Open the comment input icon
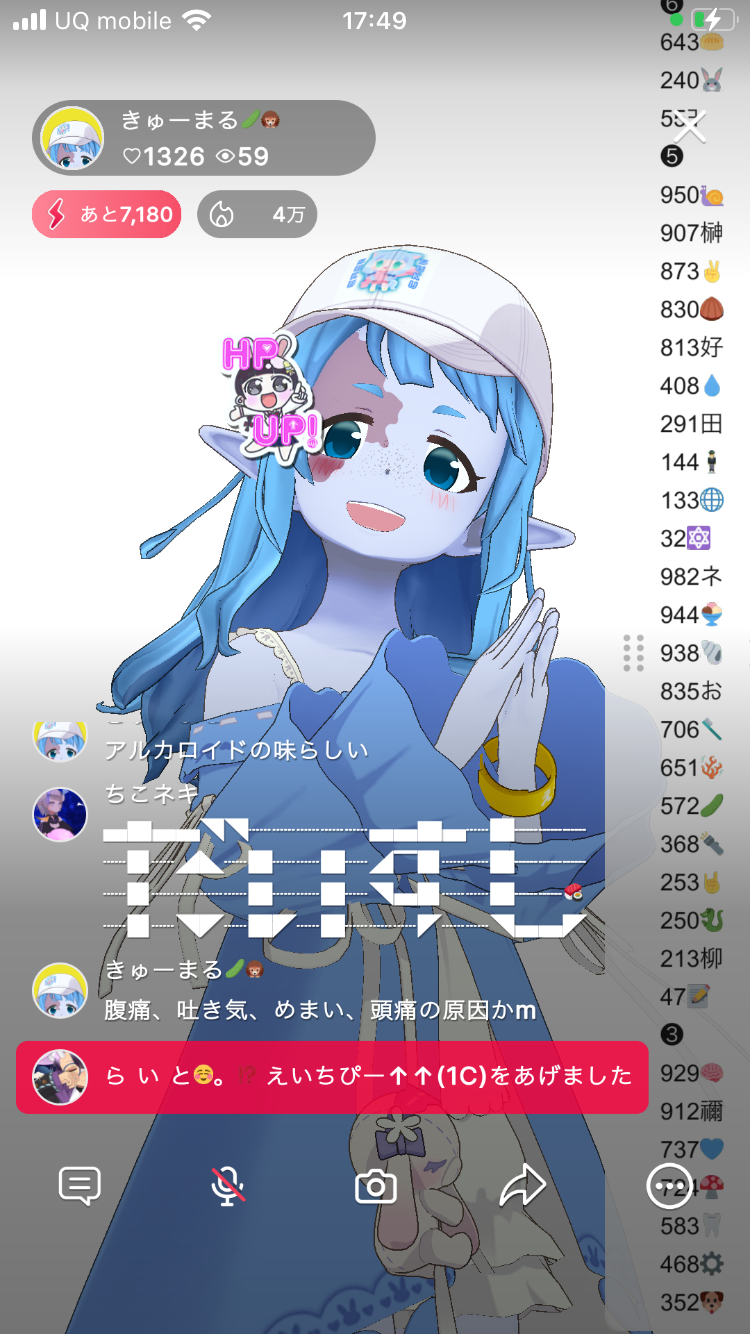The height and width of the screenshot is (1334, 750). coord(80,1186)
